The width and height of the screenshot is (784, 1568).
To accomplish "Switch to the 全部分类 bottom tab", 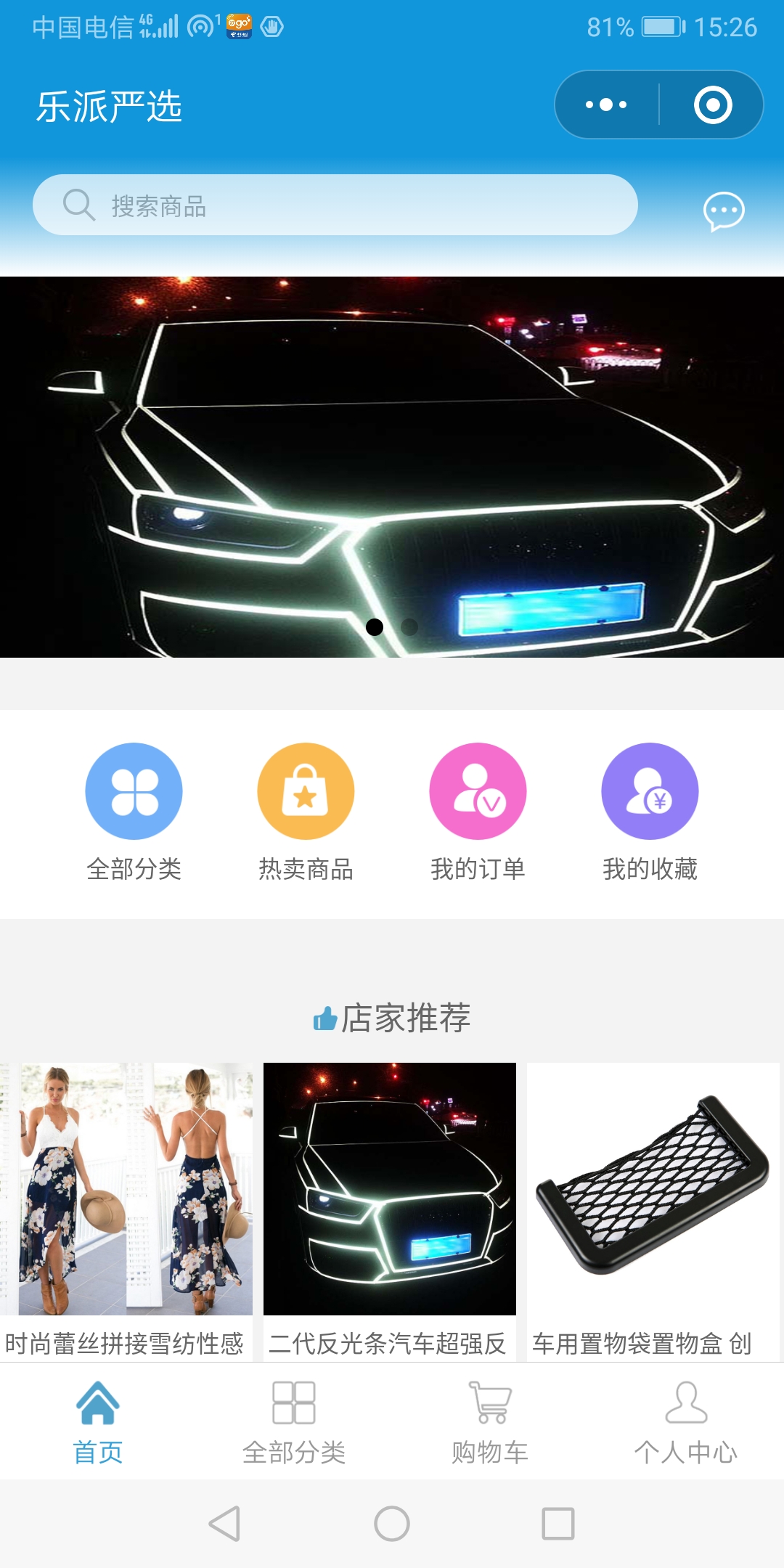I will pyautogui.click(x=294, y=1421).
